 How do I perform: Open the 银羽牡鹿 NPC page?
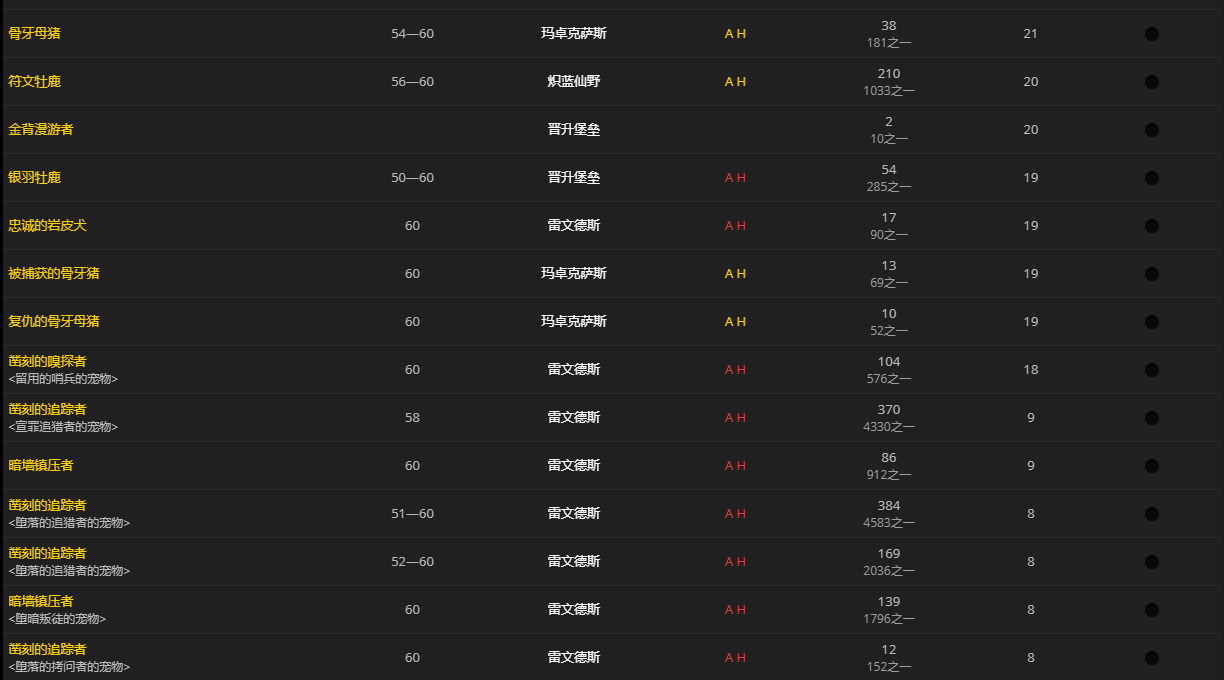35,177
